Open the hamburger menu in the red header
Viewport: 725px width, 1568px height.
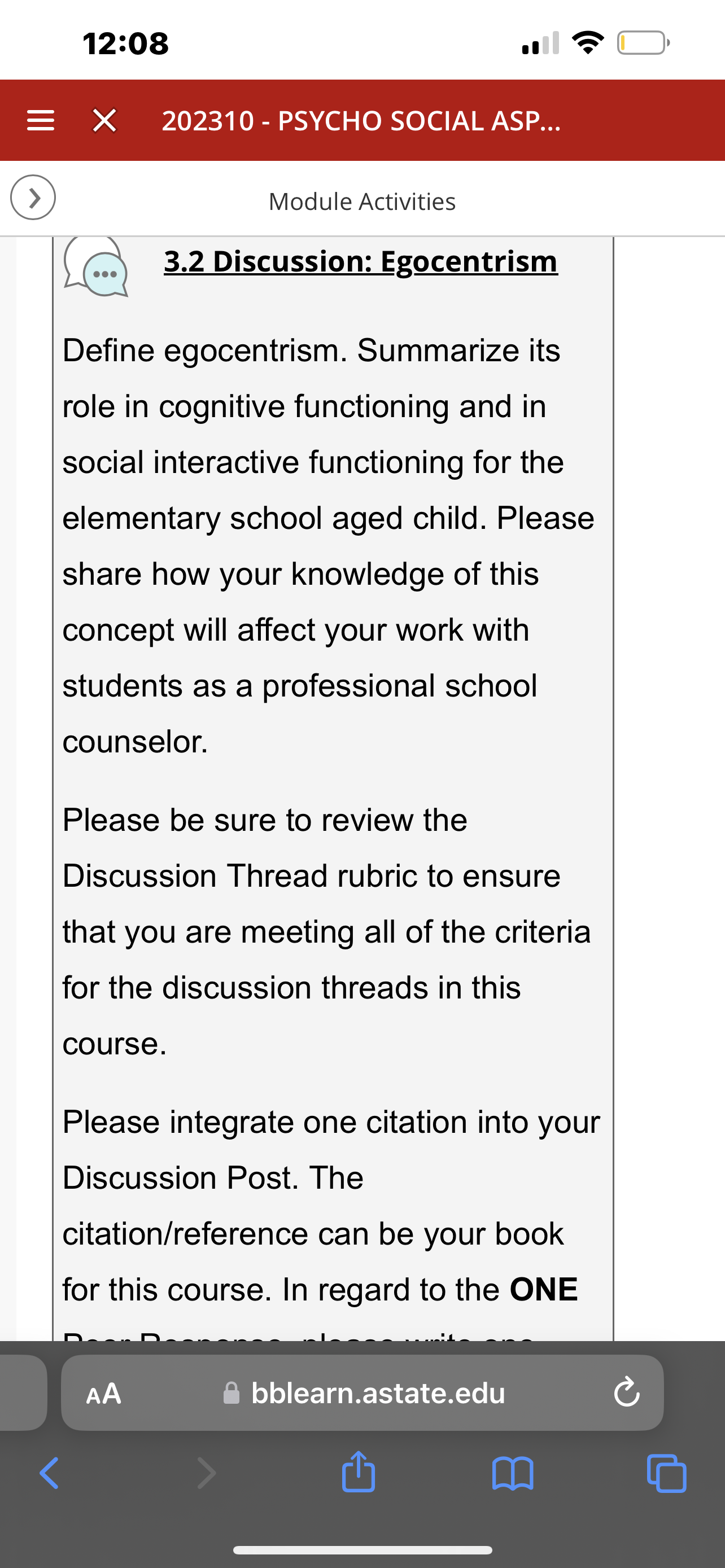[40, 121]
